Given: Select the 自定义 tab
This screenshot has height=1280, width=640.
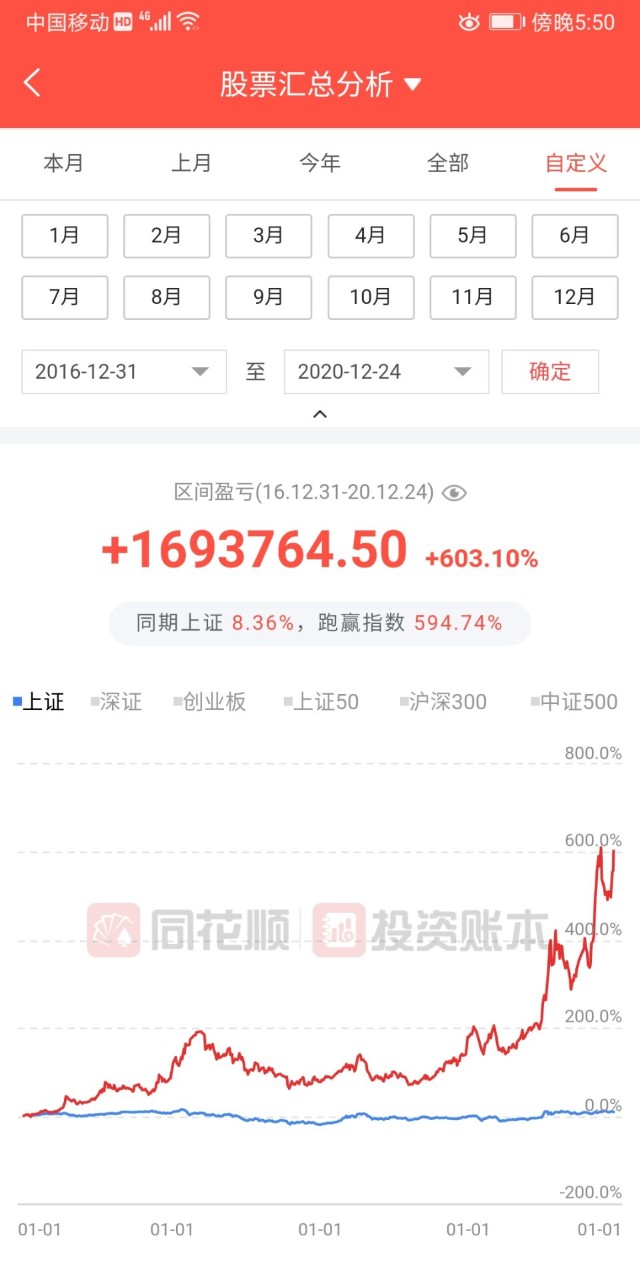Looking at the screenshot, I should [576, 163].
